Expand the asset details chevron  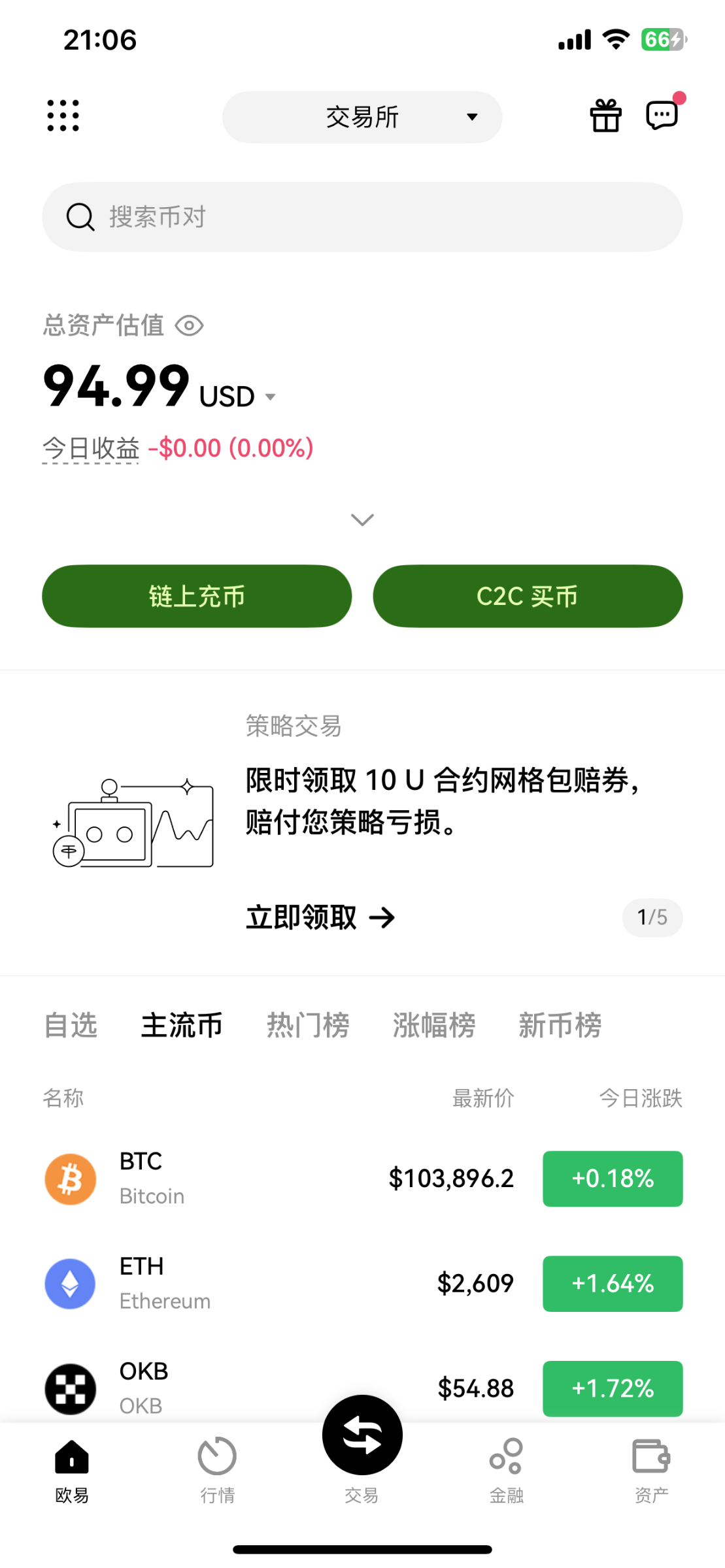(x=362, y=519)
